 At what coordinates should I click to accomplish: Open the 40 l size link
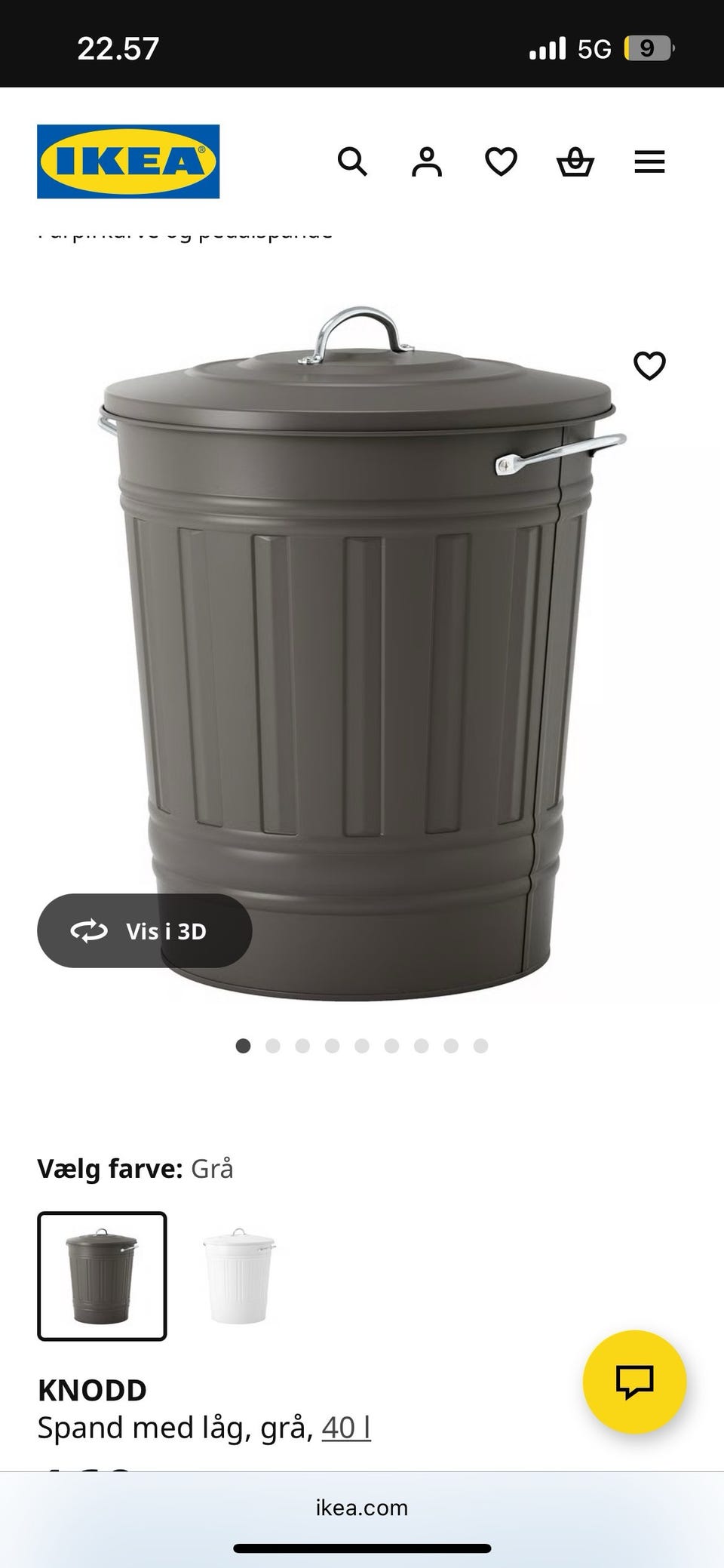[346, 1428]
